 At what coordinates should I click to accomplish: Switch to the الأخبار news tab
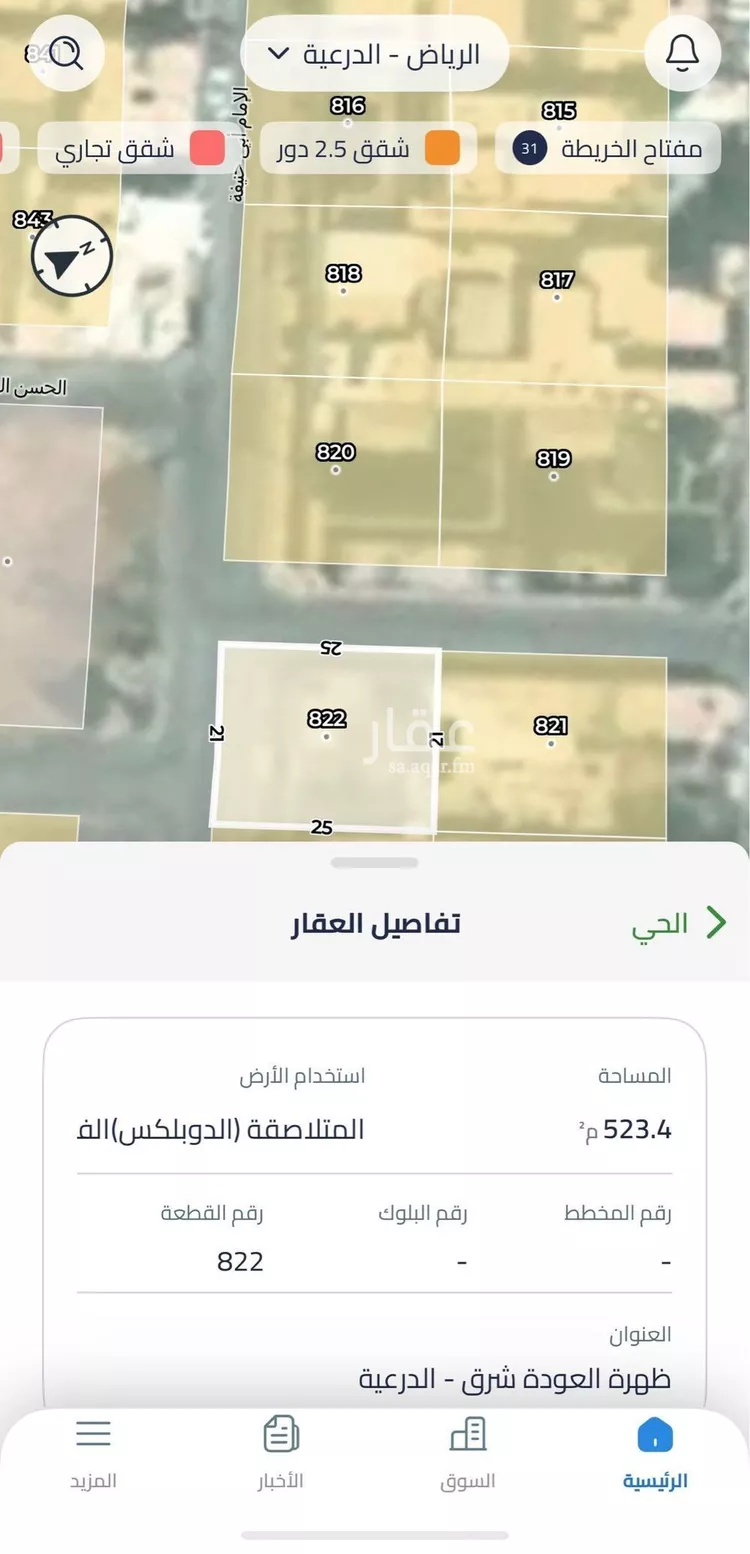pos(281,1452)
